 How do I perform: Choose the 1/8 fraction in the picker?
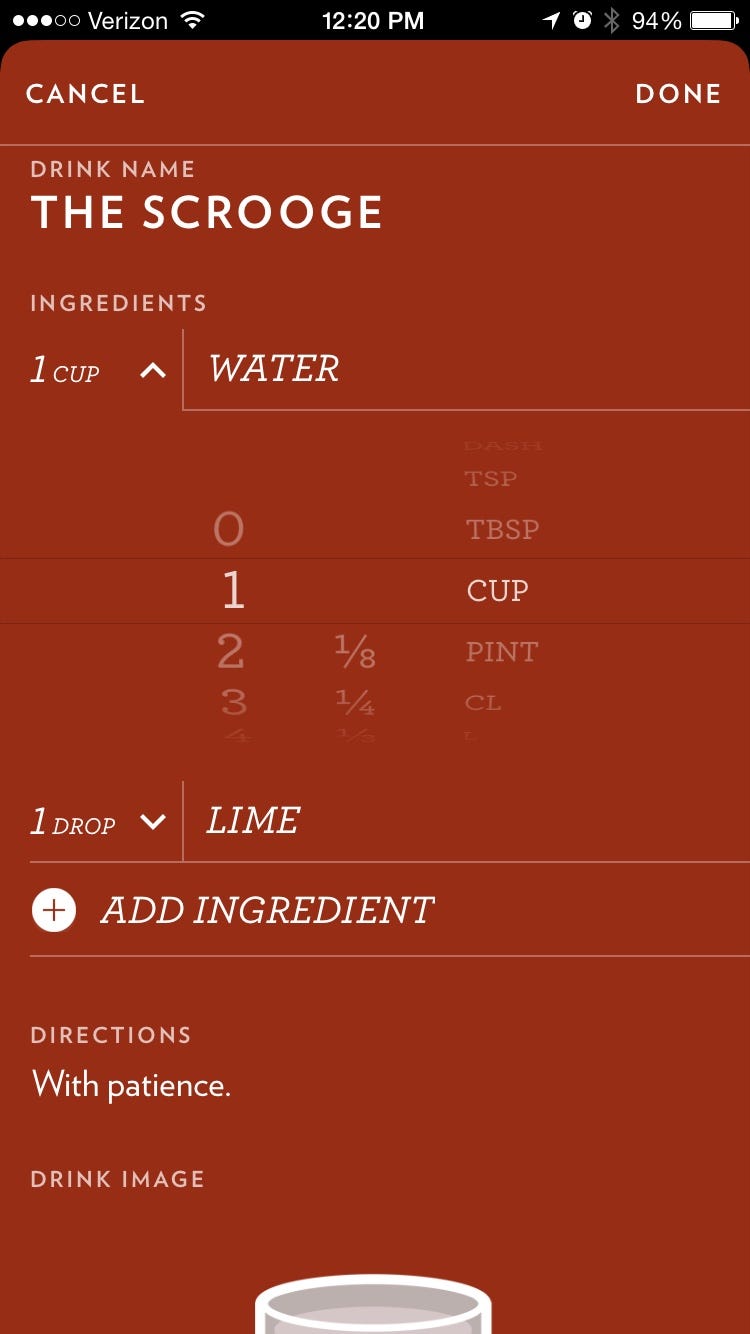[x=355, y=653]
